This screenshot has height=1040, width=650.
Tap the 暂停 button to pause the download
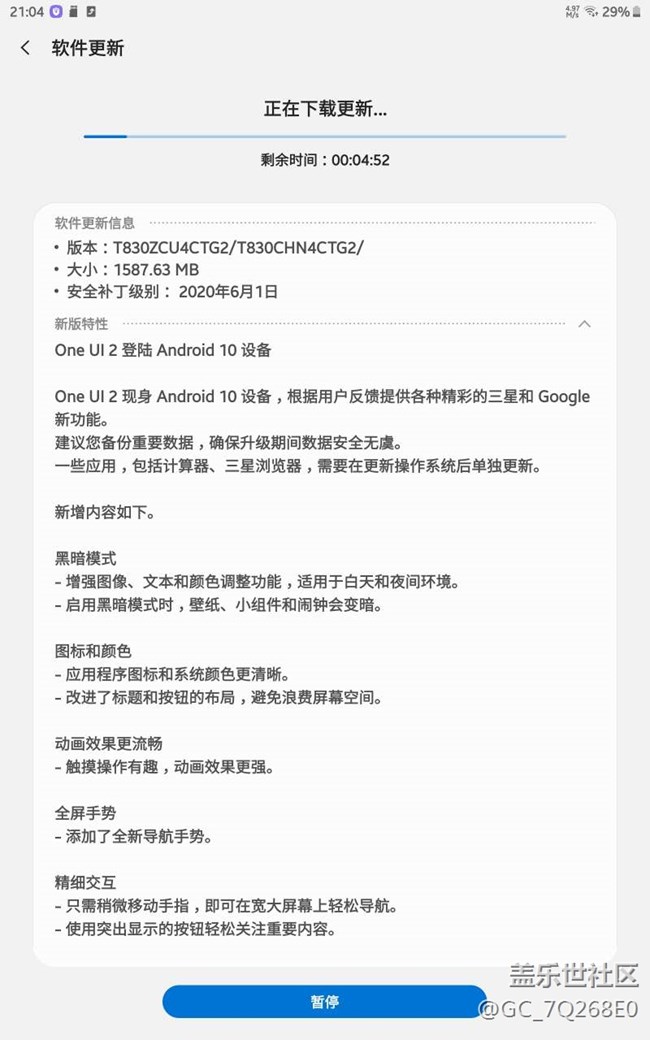click(x=324, y=1001)
